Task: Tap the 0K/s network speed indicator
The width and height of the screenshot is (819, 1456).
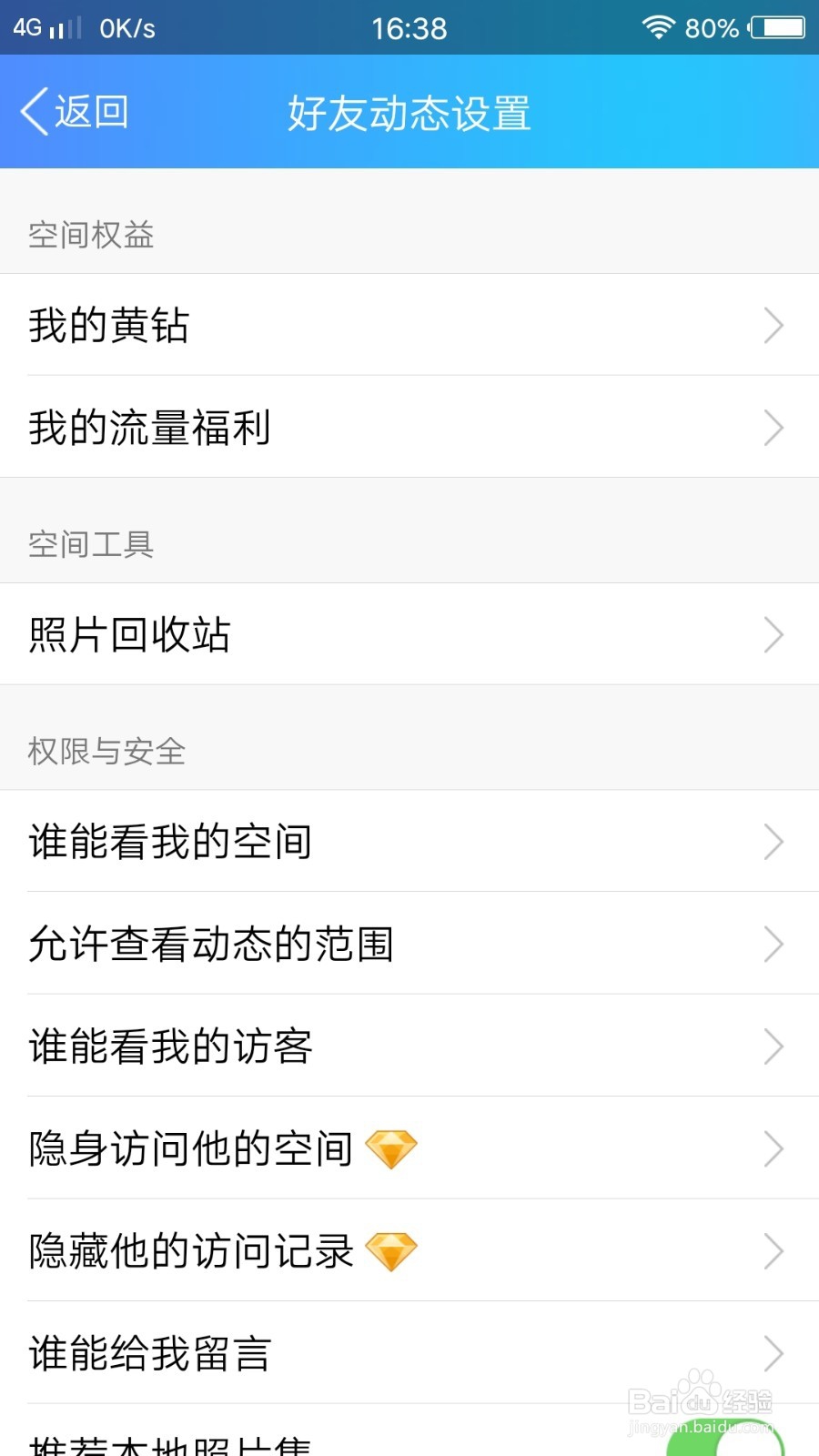Action: pos(126,27)
